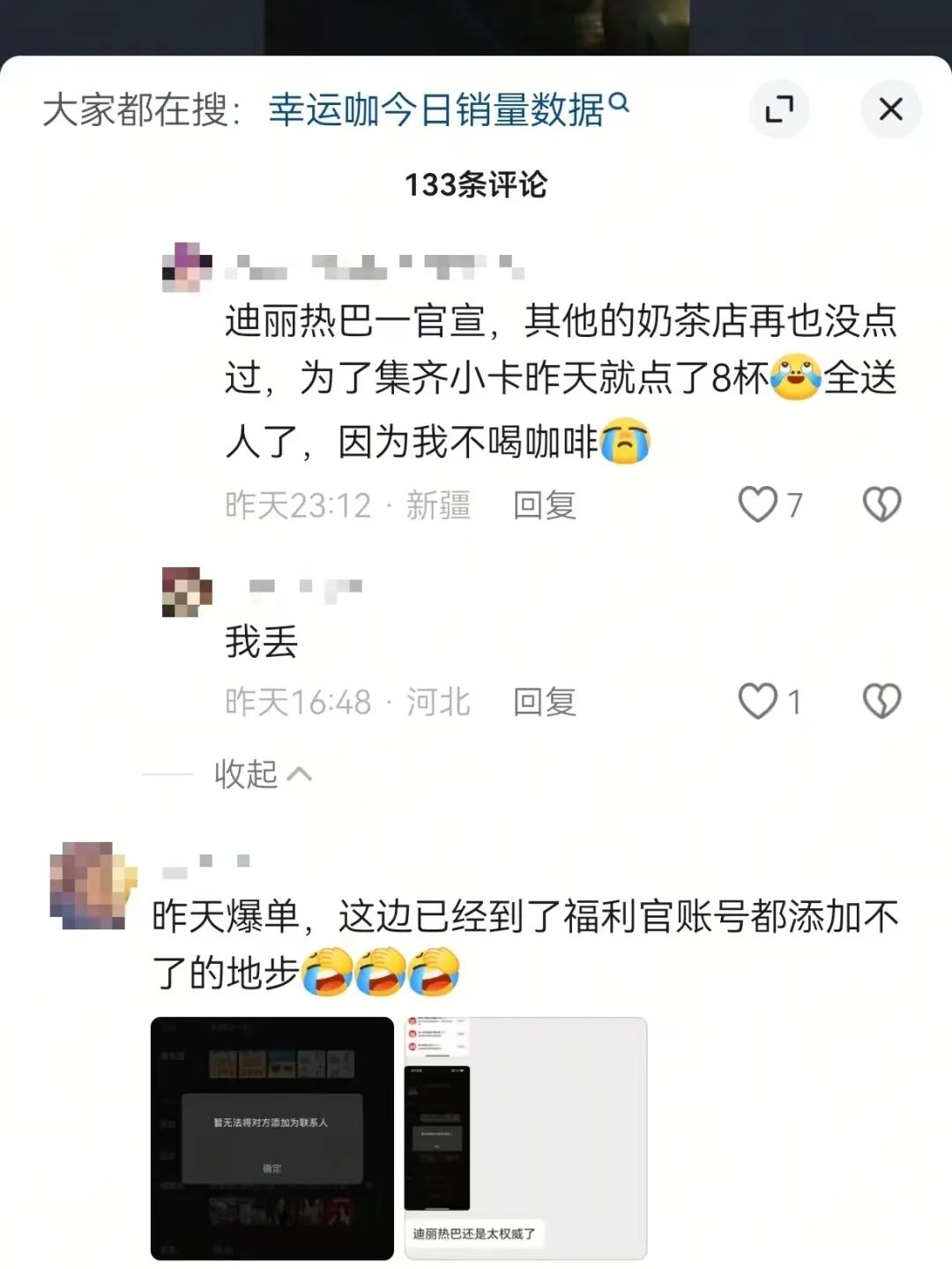Open avatar of the 新疆 commenter
This screenshot has width=952, height=1269.
[187, 267]
